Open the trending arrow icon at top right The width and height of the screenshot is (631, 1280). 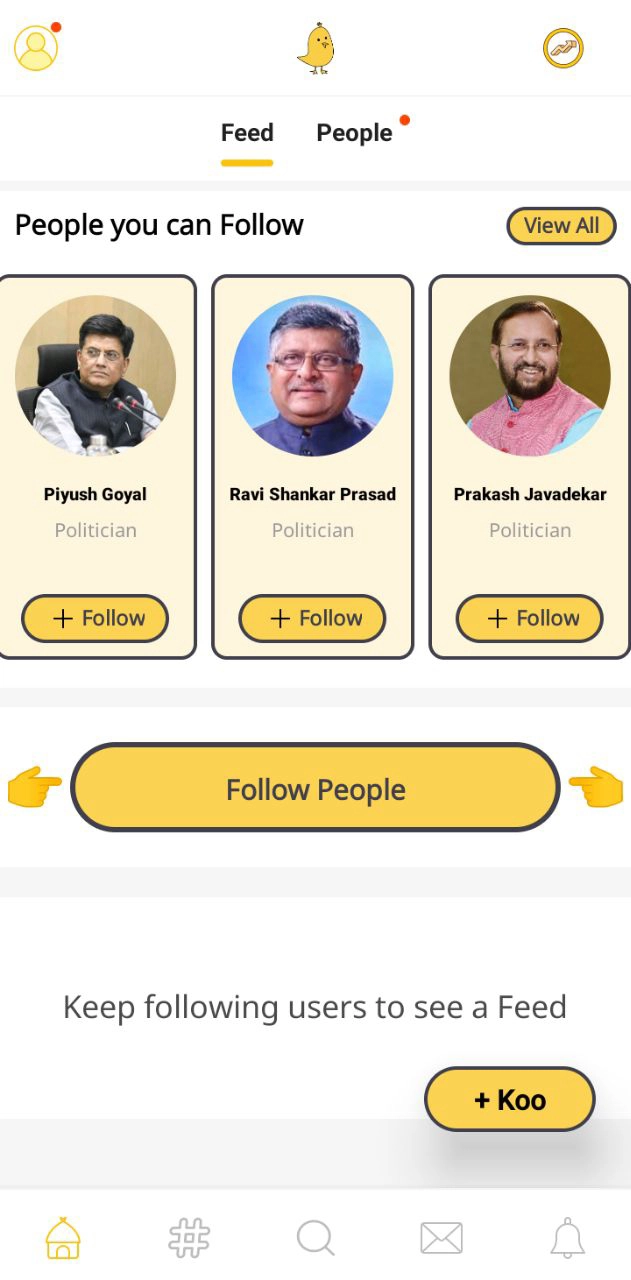coord(563,48)
